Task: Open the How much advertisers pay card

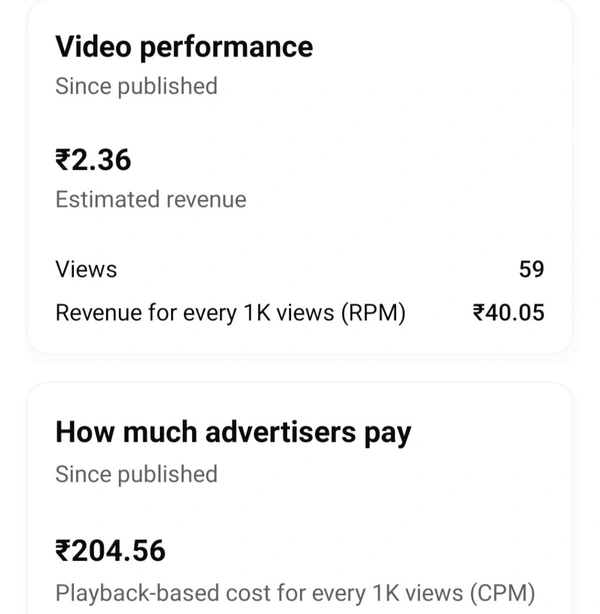Action: coord(233,433)
